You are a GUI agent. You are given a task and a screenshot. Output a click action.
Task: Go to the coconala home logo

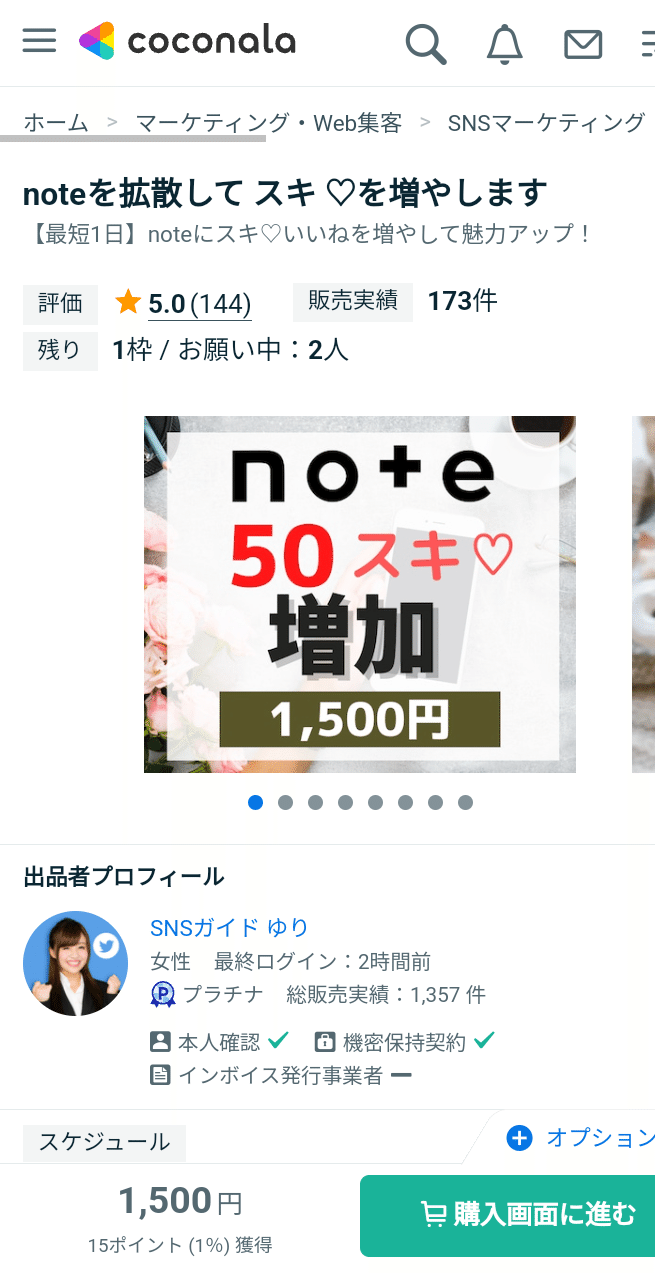[x=188, y=41]
